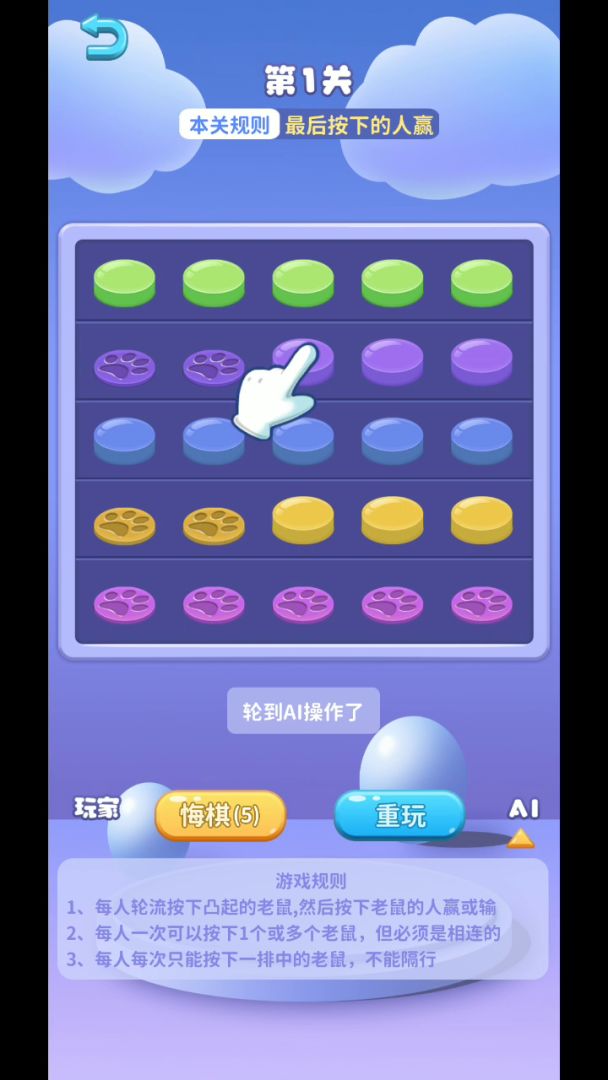Undo the last move with 悔棋(5)
The height and width of the screenshot is (1080, 608).
click(x=220, y=815)
